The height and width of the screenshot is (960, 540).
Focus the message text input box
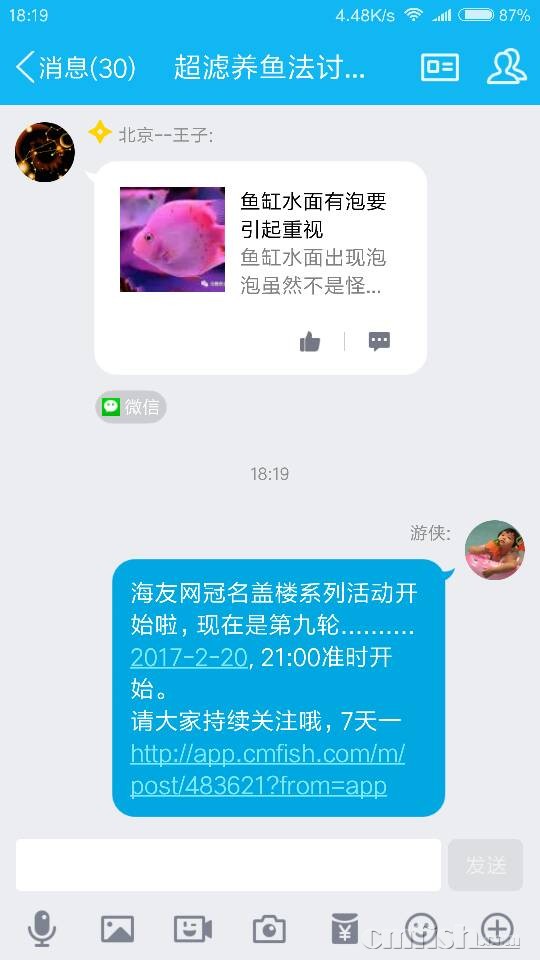(x=228, y=865)
